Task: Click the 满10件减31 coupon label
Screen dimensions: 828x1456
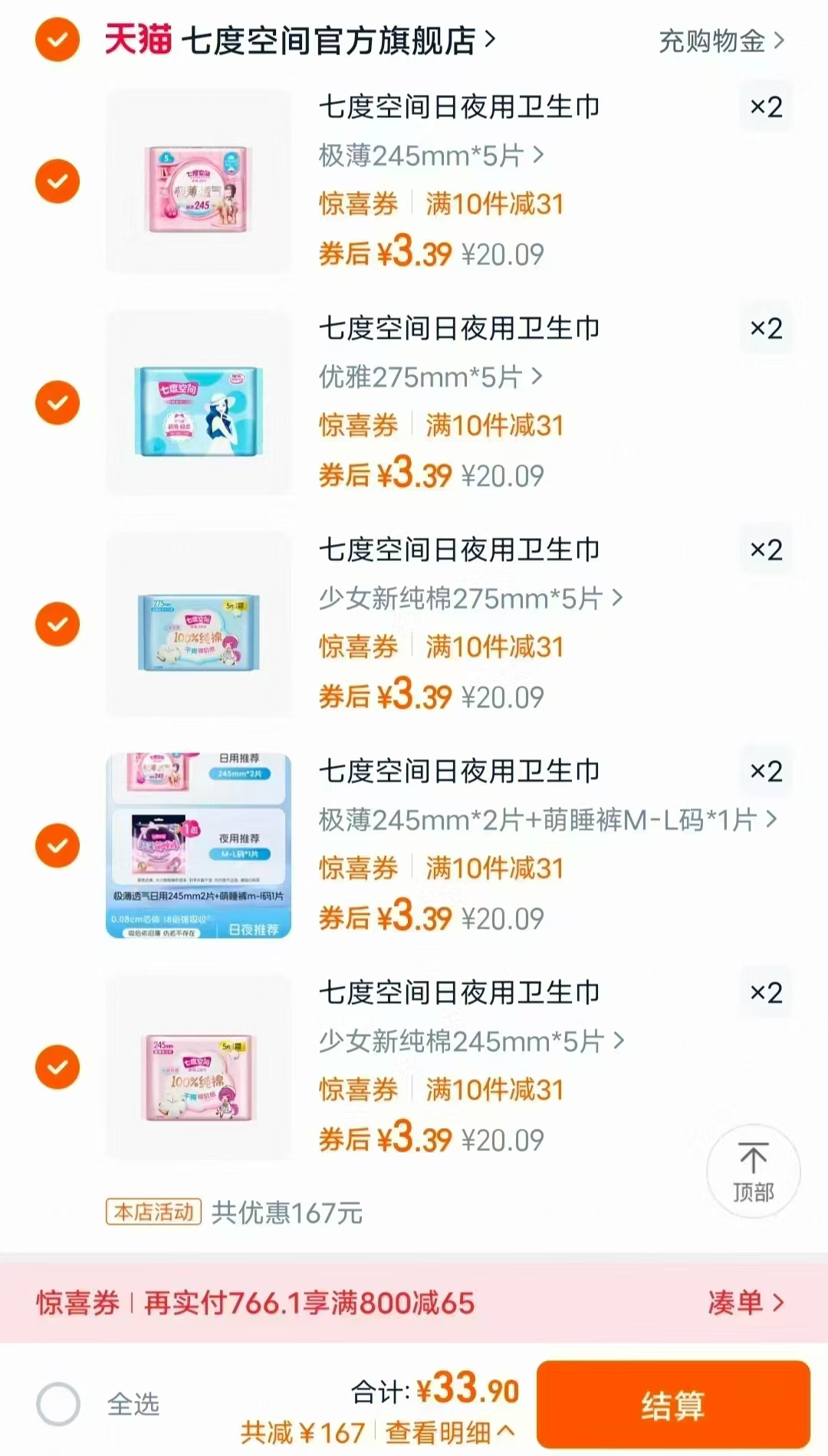Action: [495, 205]
